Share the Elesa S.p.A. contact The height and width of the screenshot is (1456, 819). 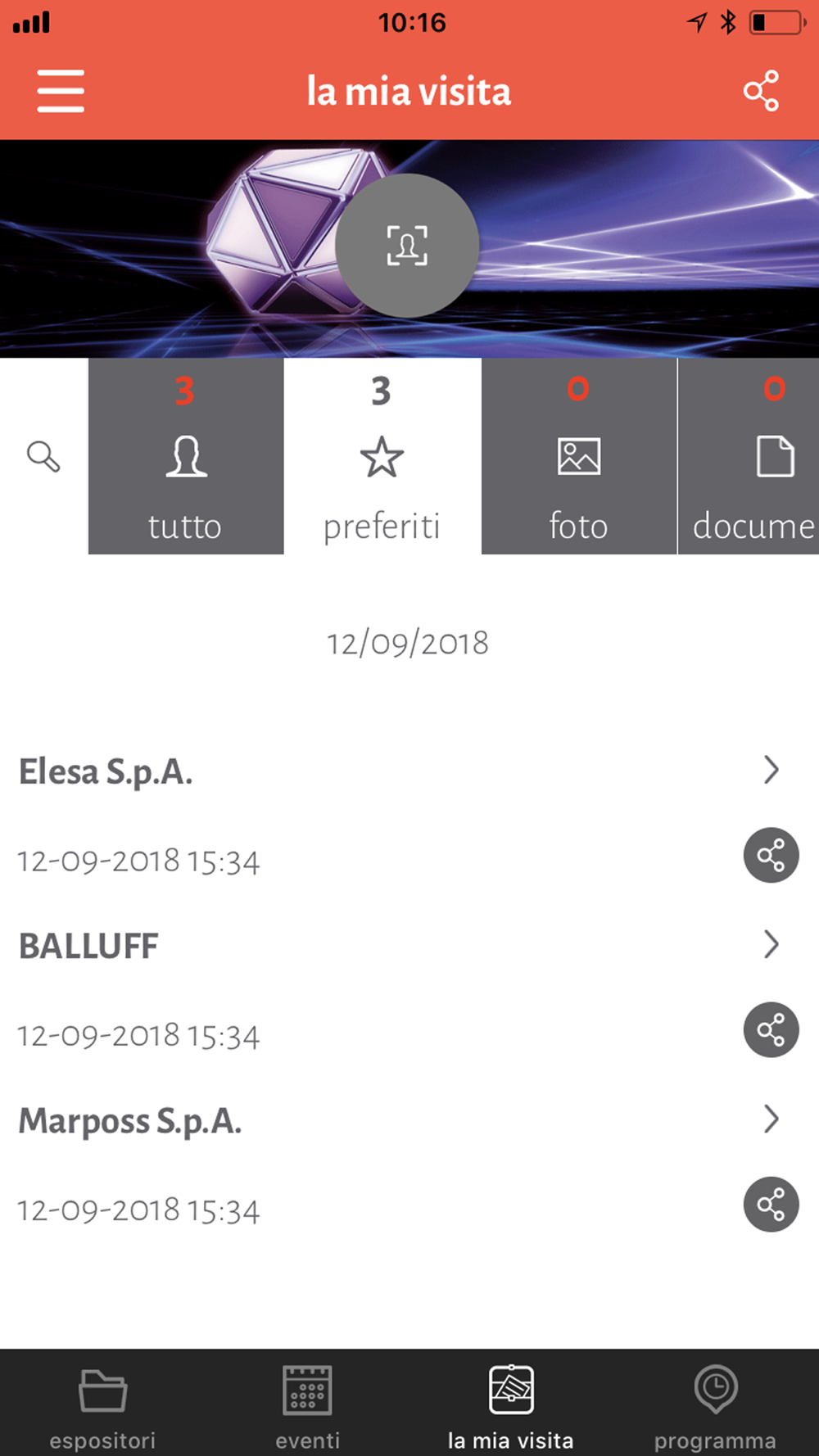coord(771,856)
